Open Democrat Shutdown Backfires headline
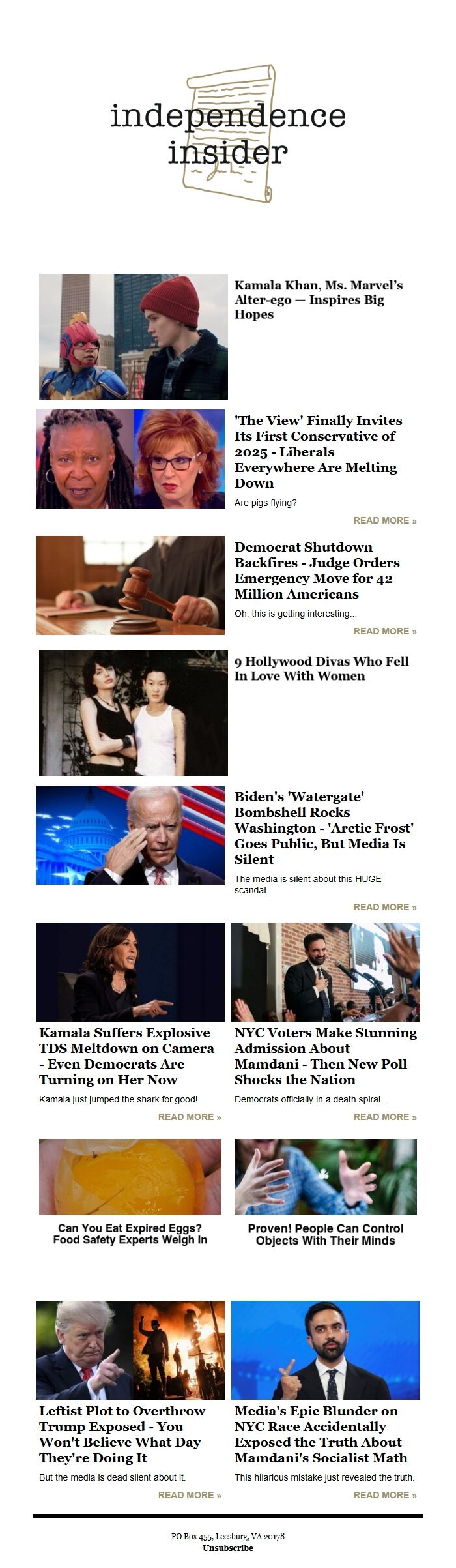The height and width of the screenshot is (1568, 456). [x=317, y=570]
